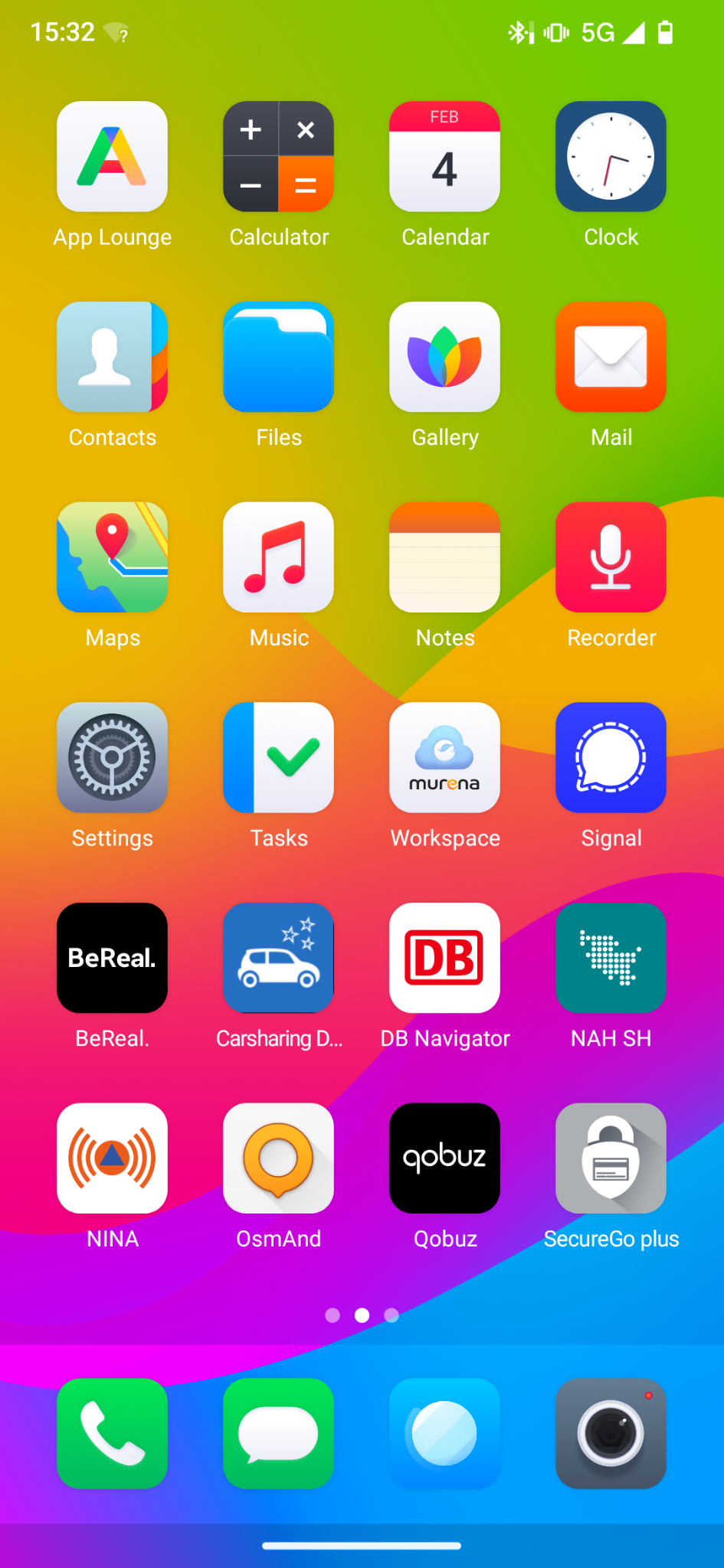Open Signal messenger
Viewport: 724px width, 1568px height.
(611, 758)
